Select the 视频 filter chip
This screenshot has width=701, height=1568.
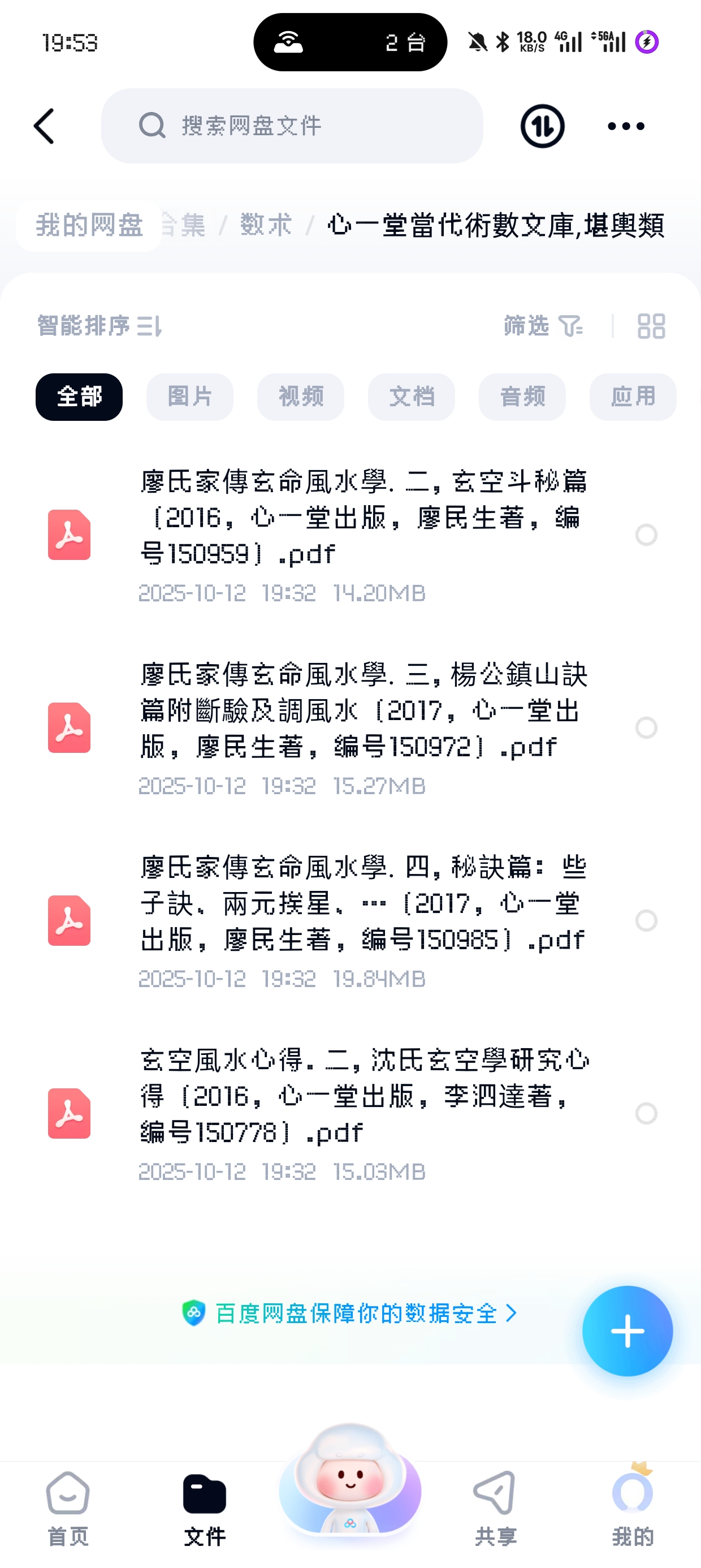[x=301, y=397]
